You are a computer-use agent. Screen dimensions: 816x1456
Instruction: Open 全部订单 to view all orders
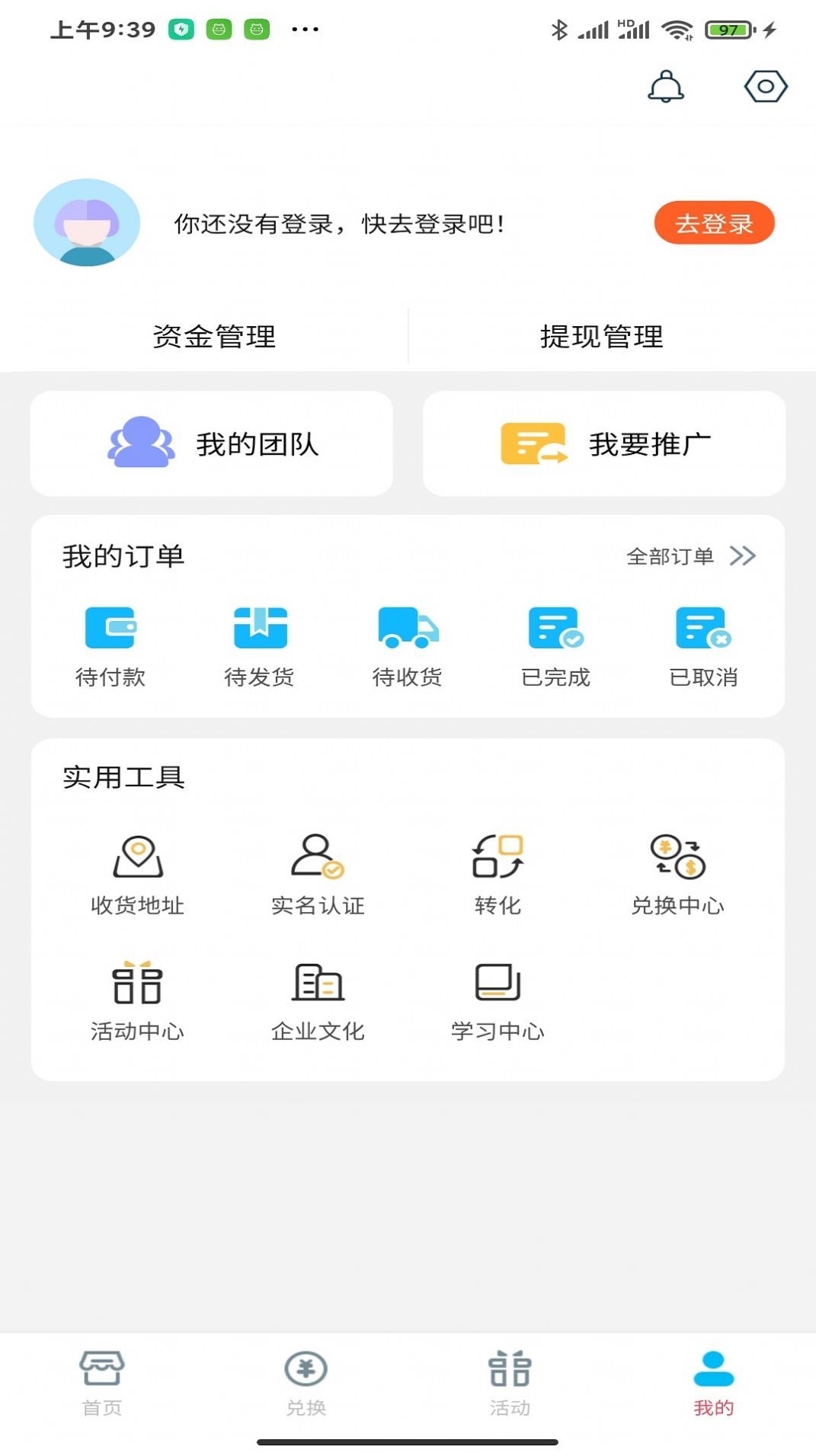(670, 555)
